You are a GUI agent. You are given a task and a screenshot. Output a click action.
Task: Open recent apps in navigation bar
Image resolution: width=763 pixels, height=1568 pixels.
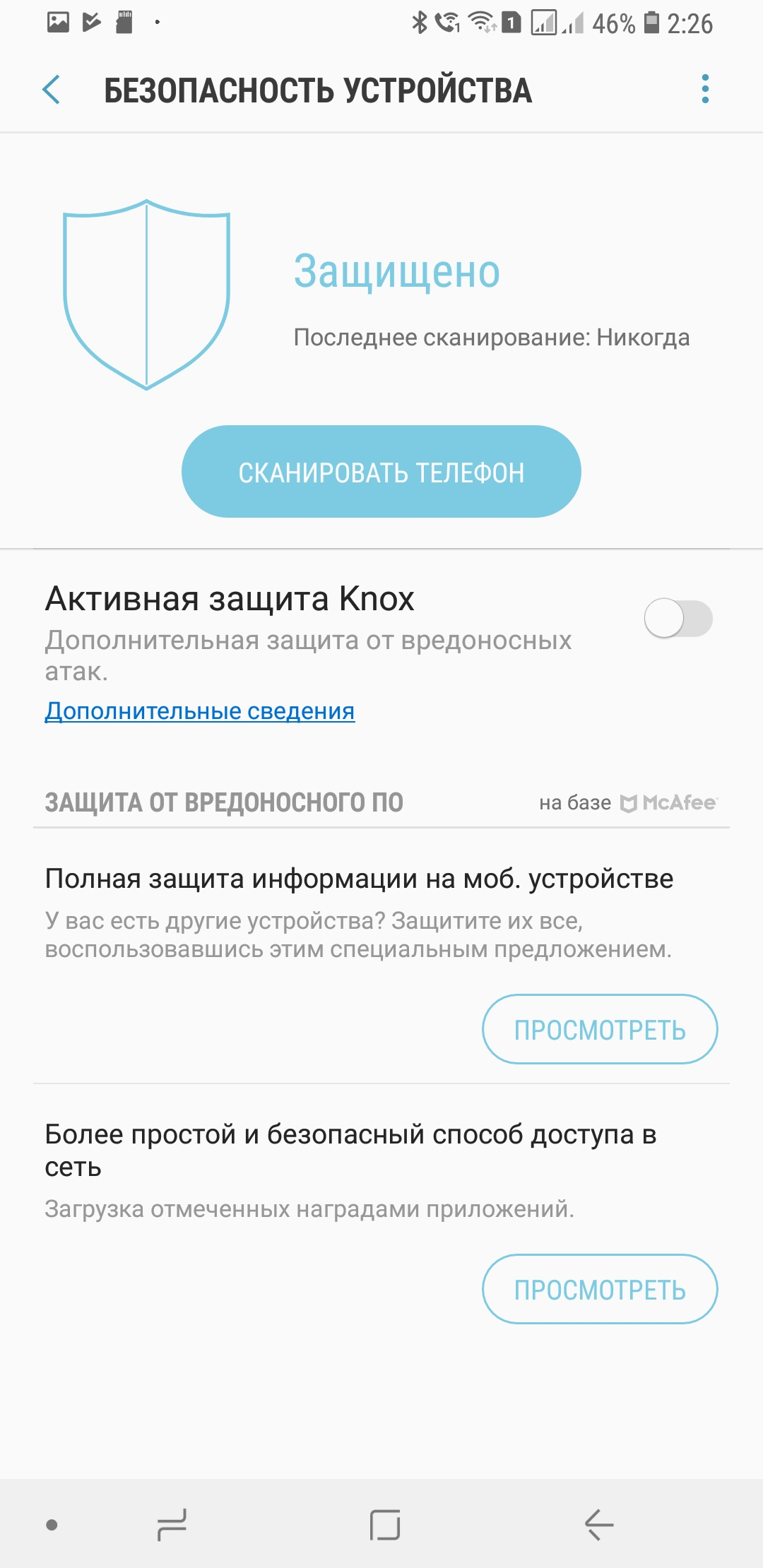point(172,1524)
